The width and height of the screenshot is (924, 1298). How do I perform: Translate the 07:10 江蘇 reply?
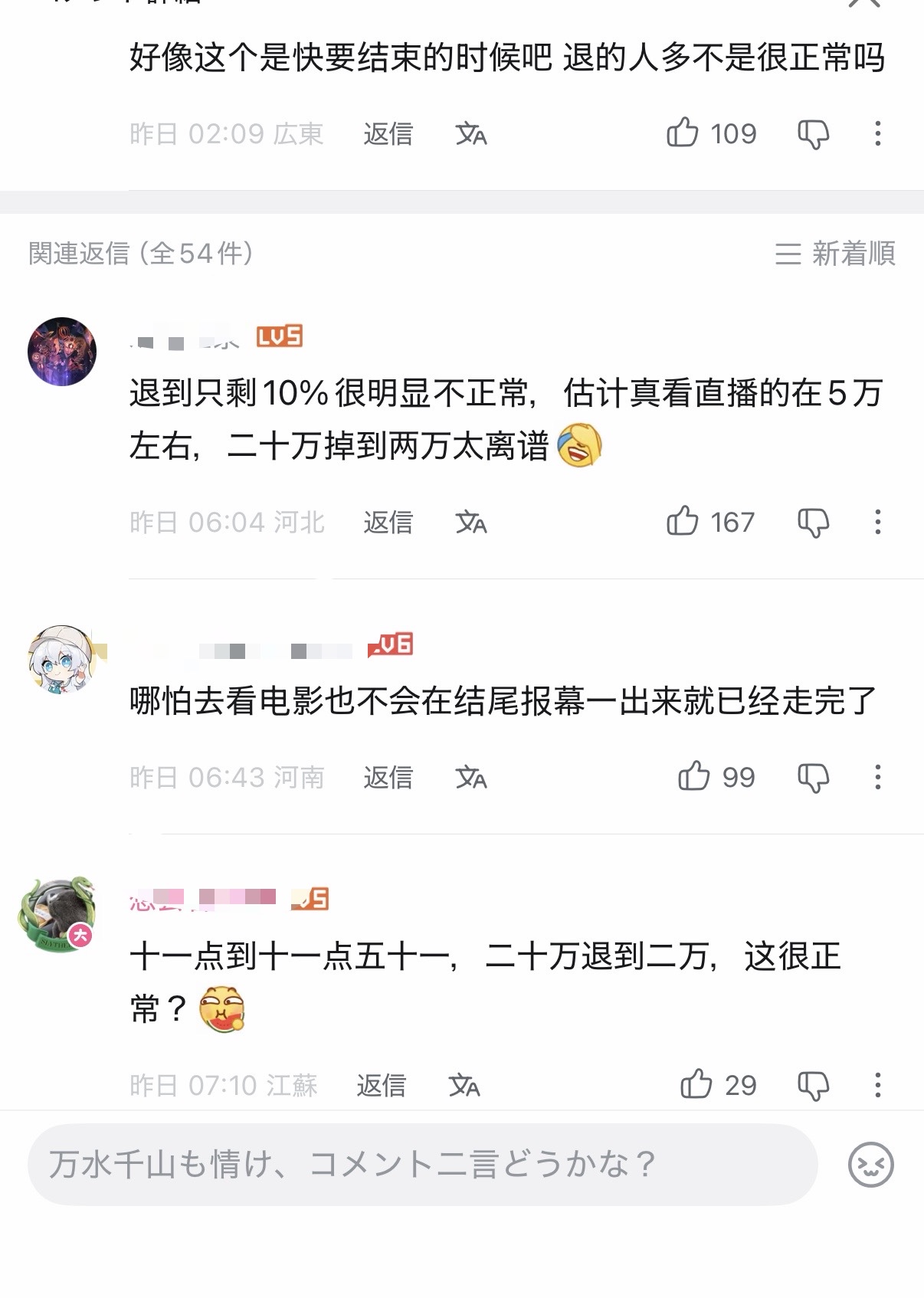[464, 1086]
